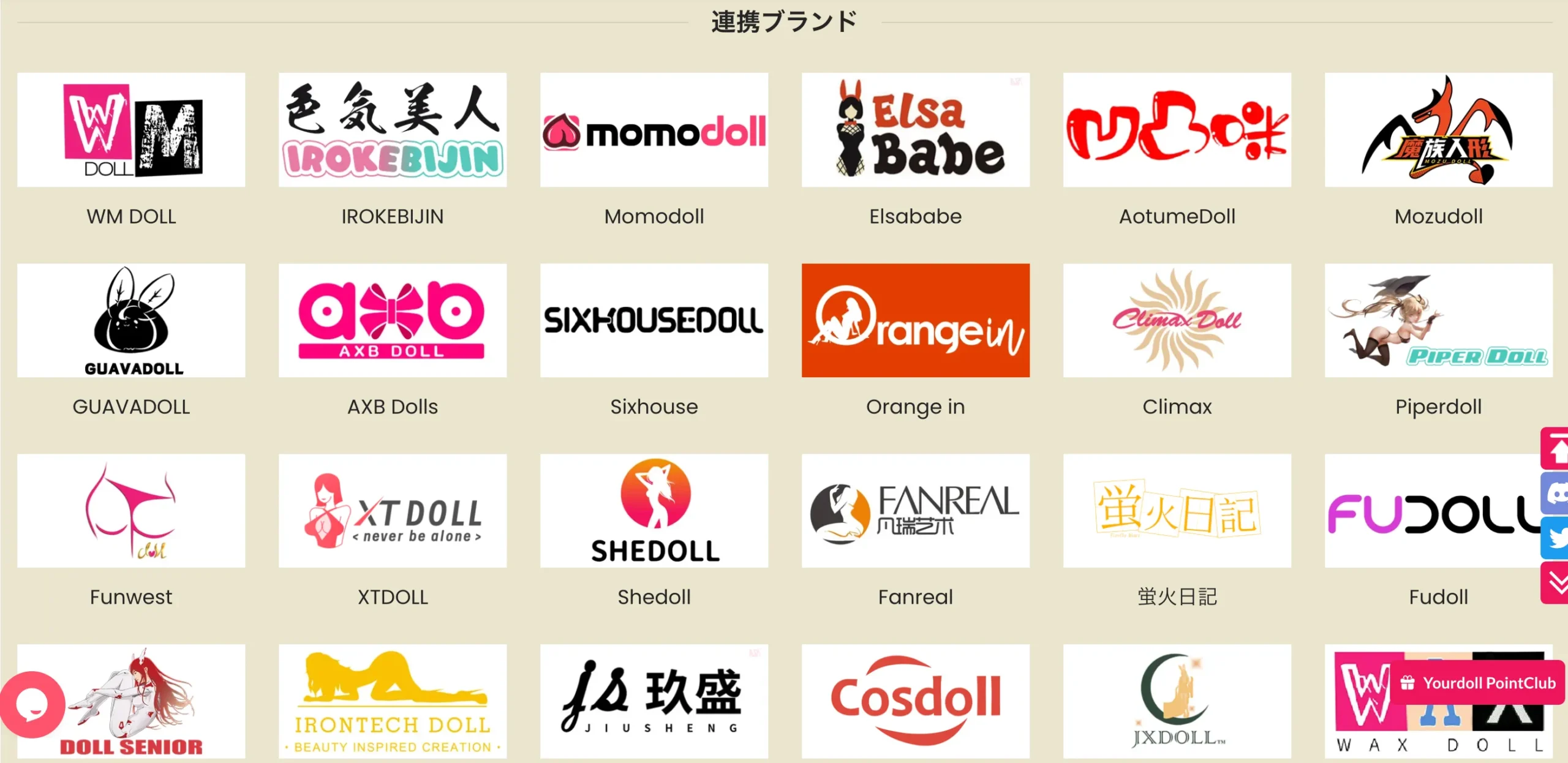Viewport: 1568px width, 763px height.
Task: Open the IROKEBIJIN brand tile
Action: click(392, 130)
